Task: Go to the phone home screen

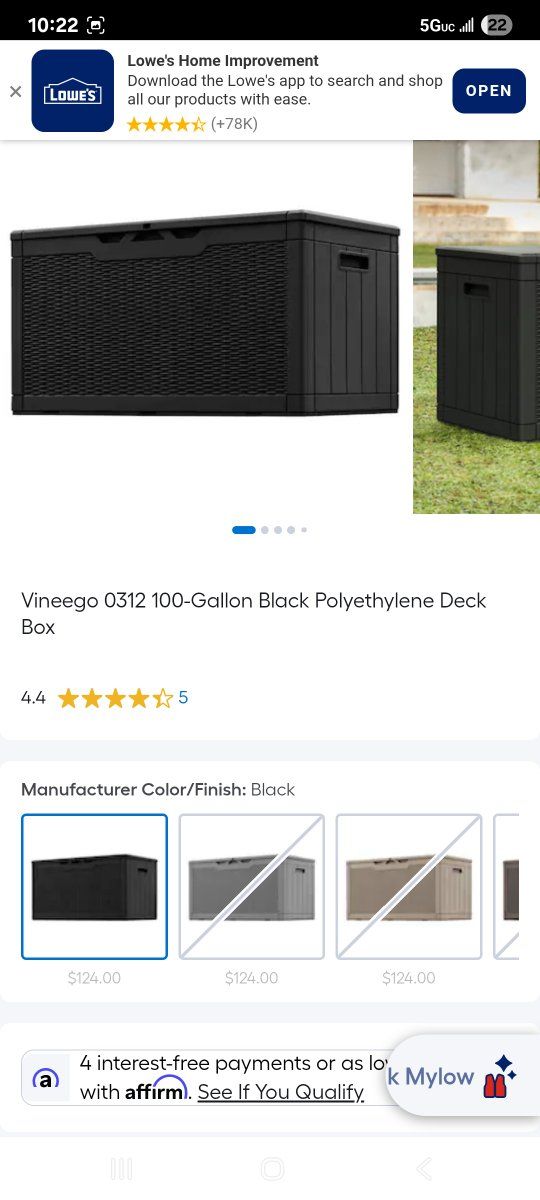Action: [x=272, y=1169]
